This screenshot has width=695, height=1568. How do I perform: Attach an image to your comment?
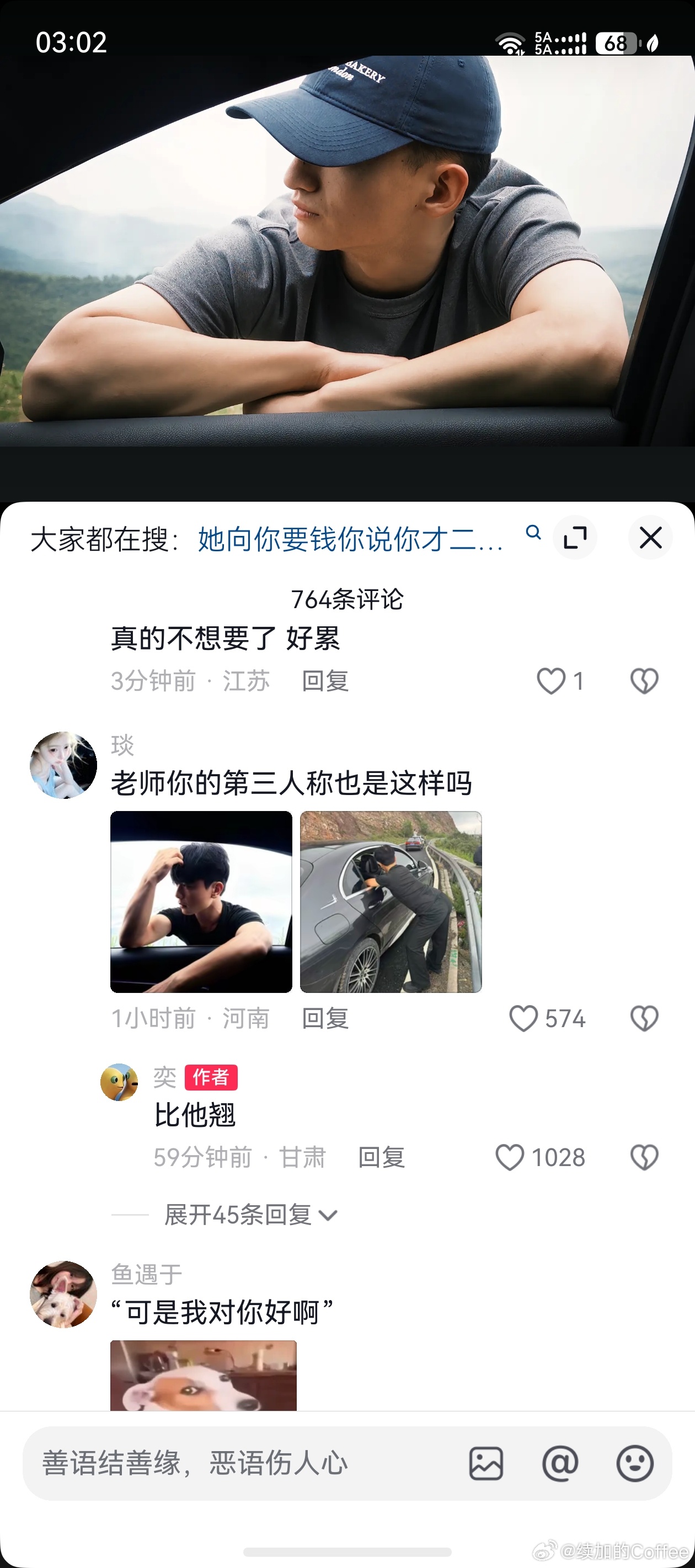(x=486, y=1463)
